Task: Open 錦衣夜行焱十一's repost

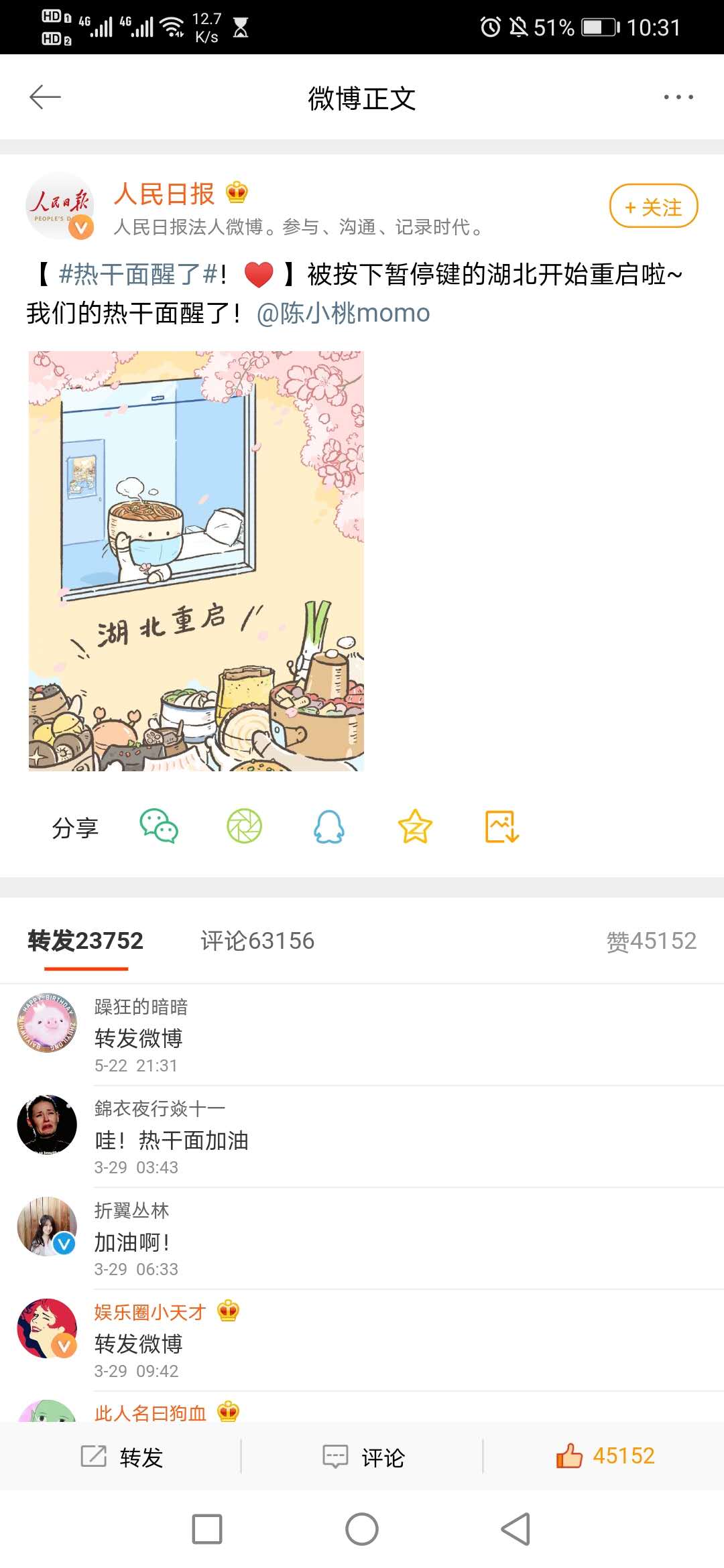Action: point(172,1139)
